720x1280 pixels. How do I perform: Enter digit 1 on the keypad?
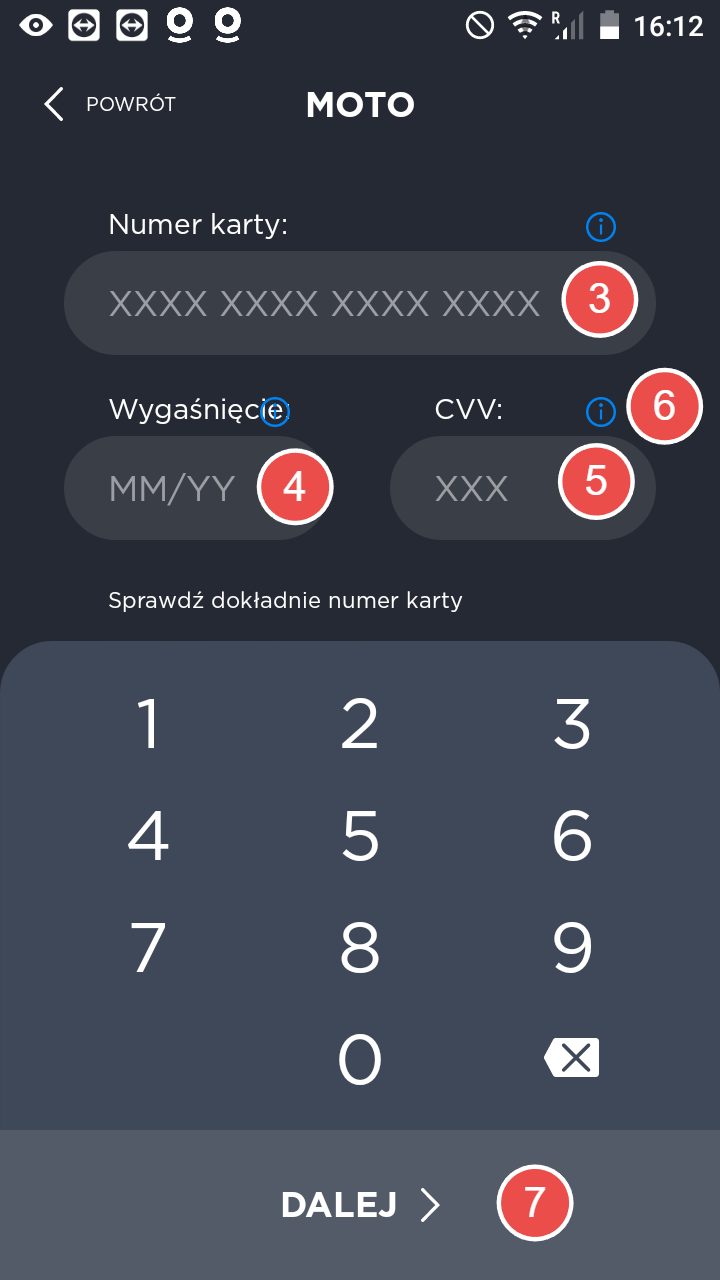(148, 724)
